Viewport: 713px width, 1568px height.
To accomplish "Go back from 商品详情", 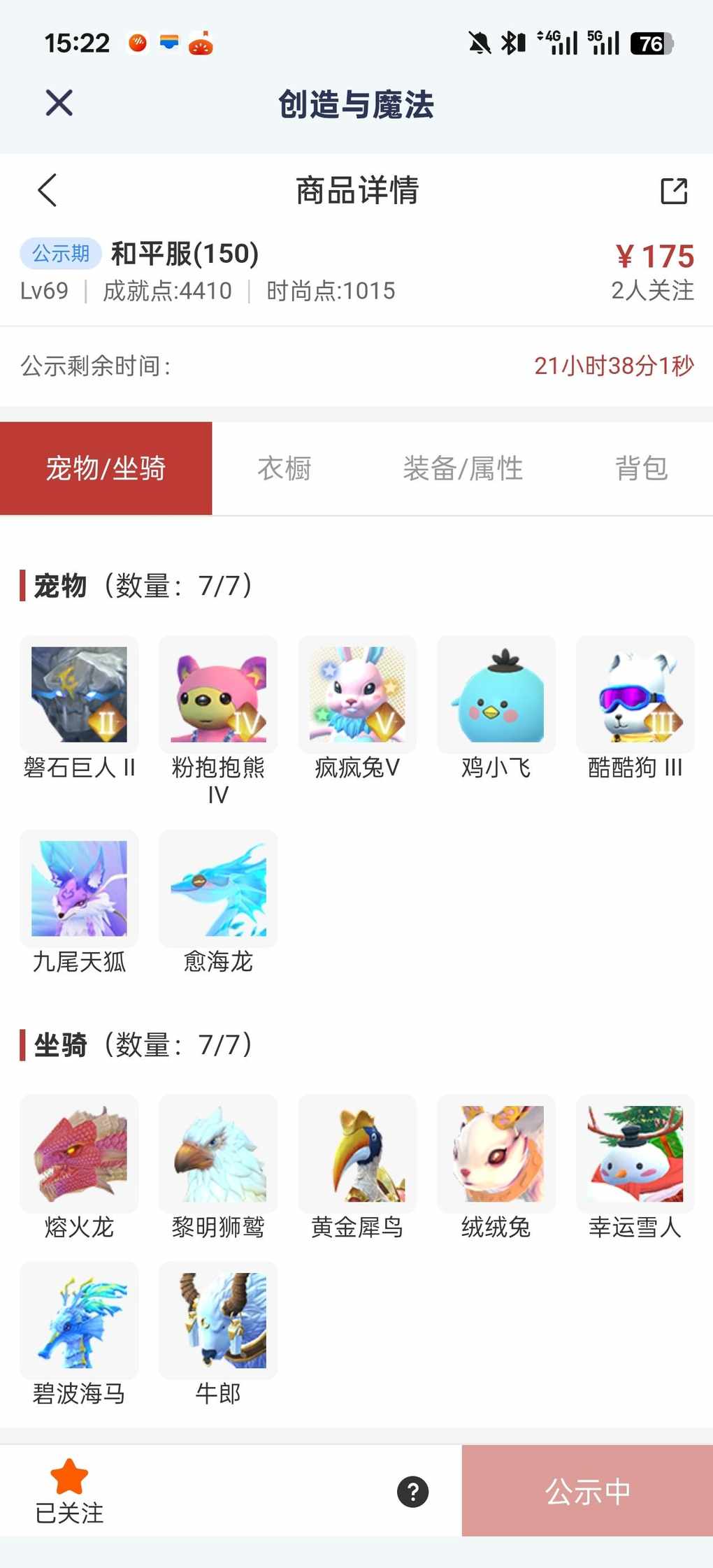I will [48, 190].
